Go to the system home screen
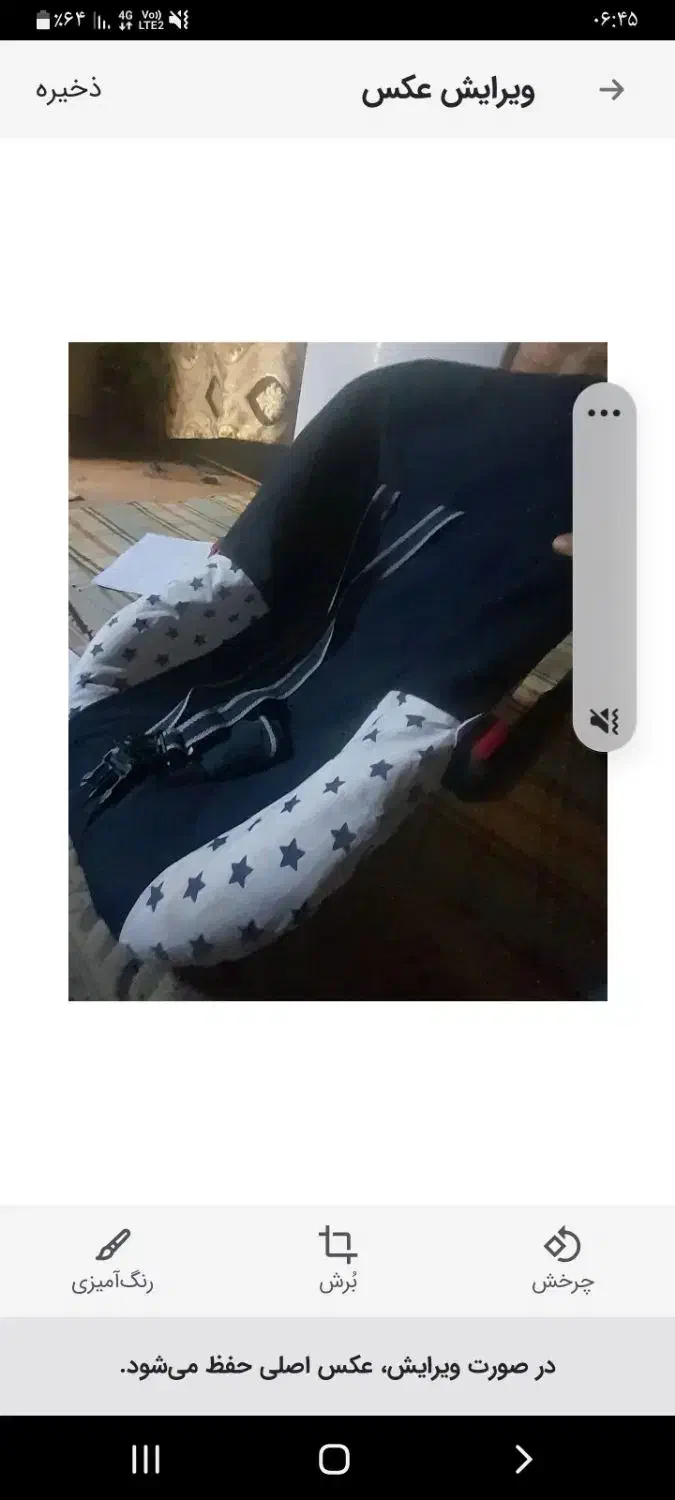This screenshot has width=675, height=1500. coord(334,1459)
